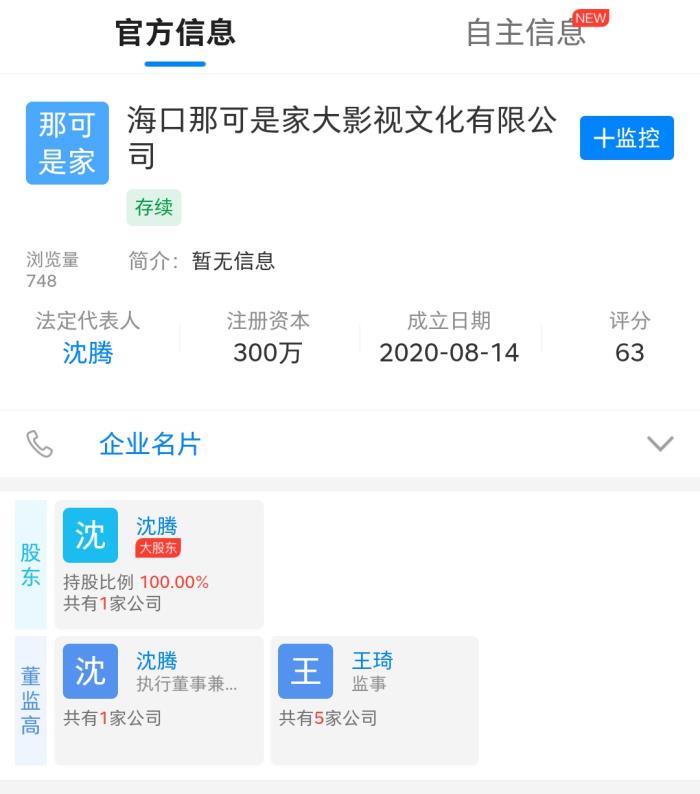Open legal representative 沈腾's profile link
The width and height of the screenshot is (700, 794).
coord(88,353)
